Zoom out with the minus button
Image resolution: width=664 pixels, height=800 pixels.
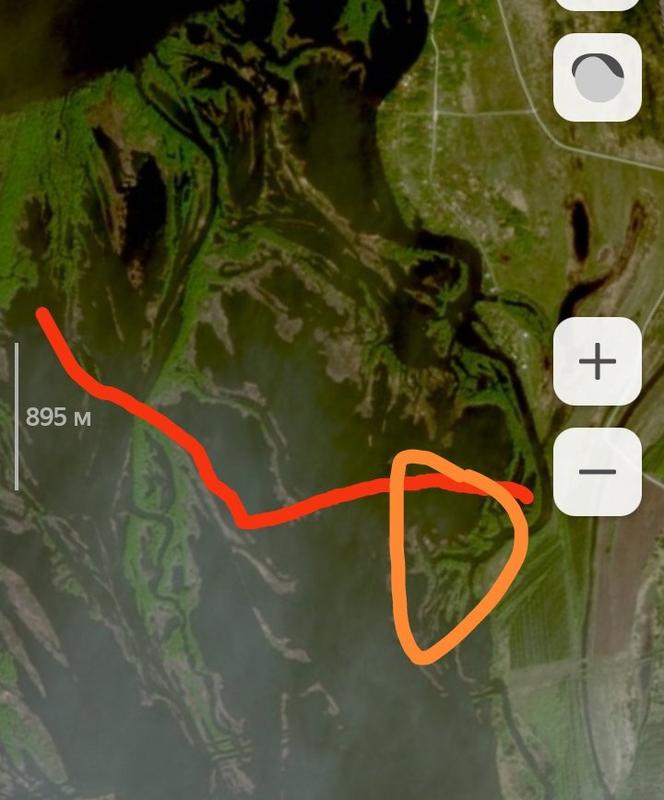[x=597, y=471]
